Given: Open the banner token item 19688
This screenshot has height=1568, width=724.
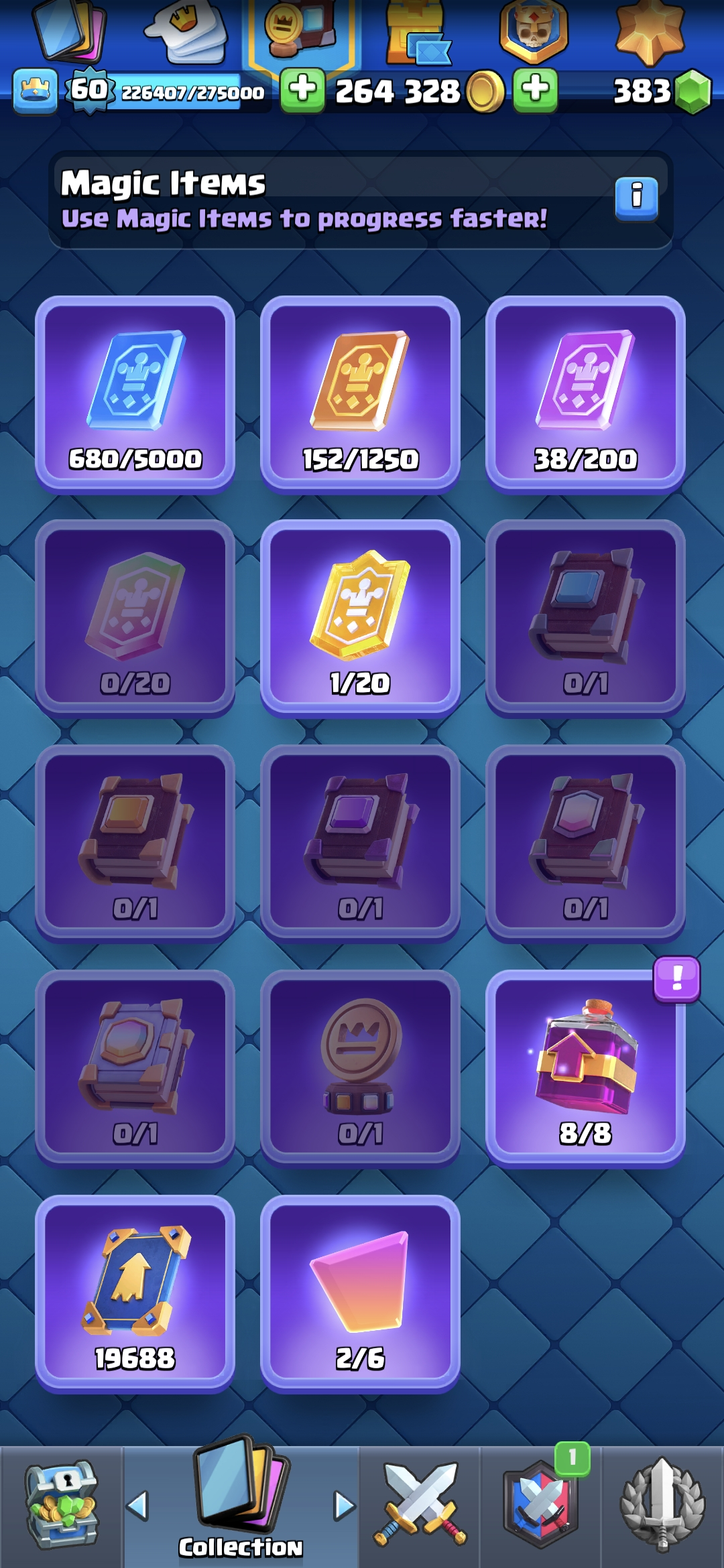Looking at the screenshot, I should (135, 1295).
